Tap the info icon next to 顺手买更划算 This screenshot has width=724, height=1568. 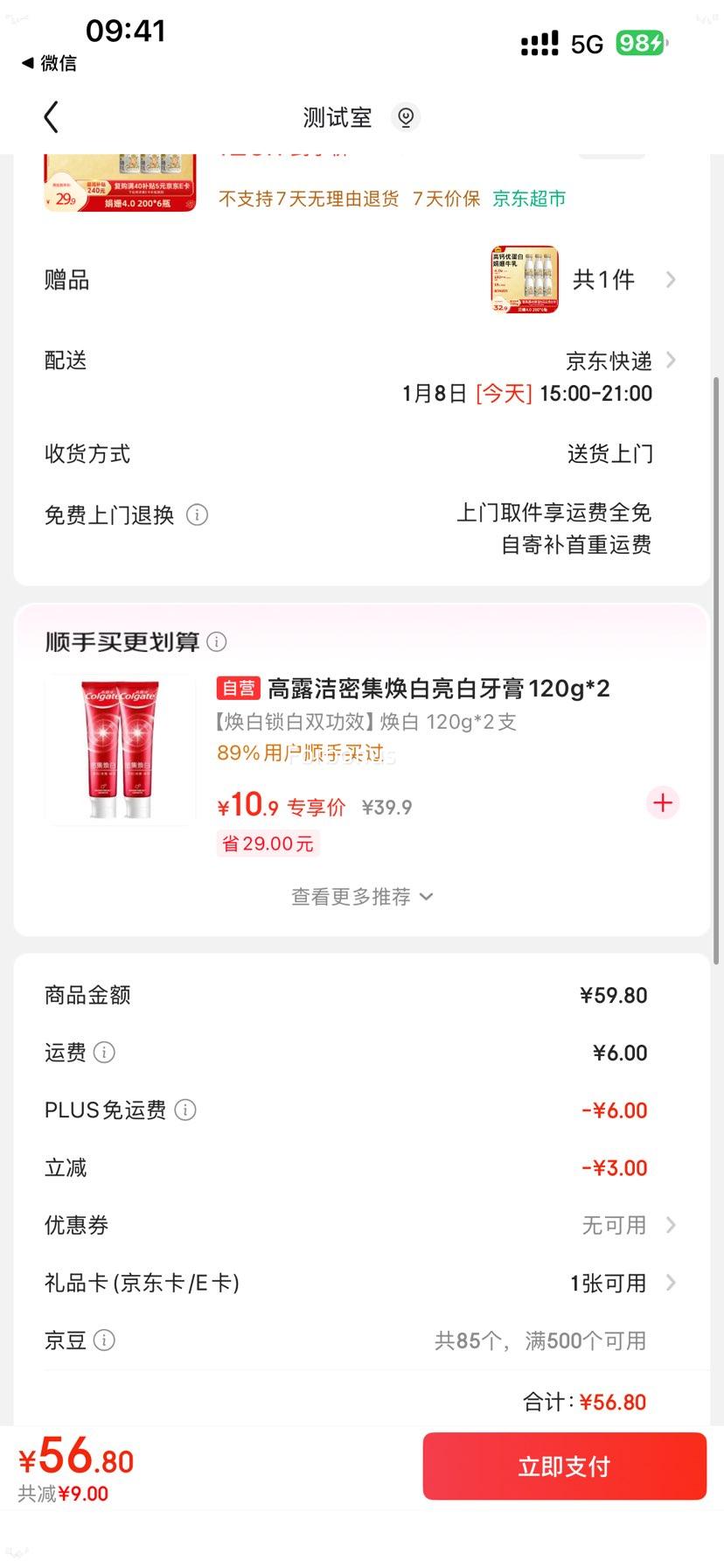[216, 641]
